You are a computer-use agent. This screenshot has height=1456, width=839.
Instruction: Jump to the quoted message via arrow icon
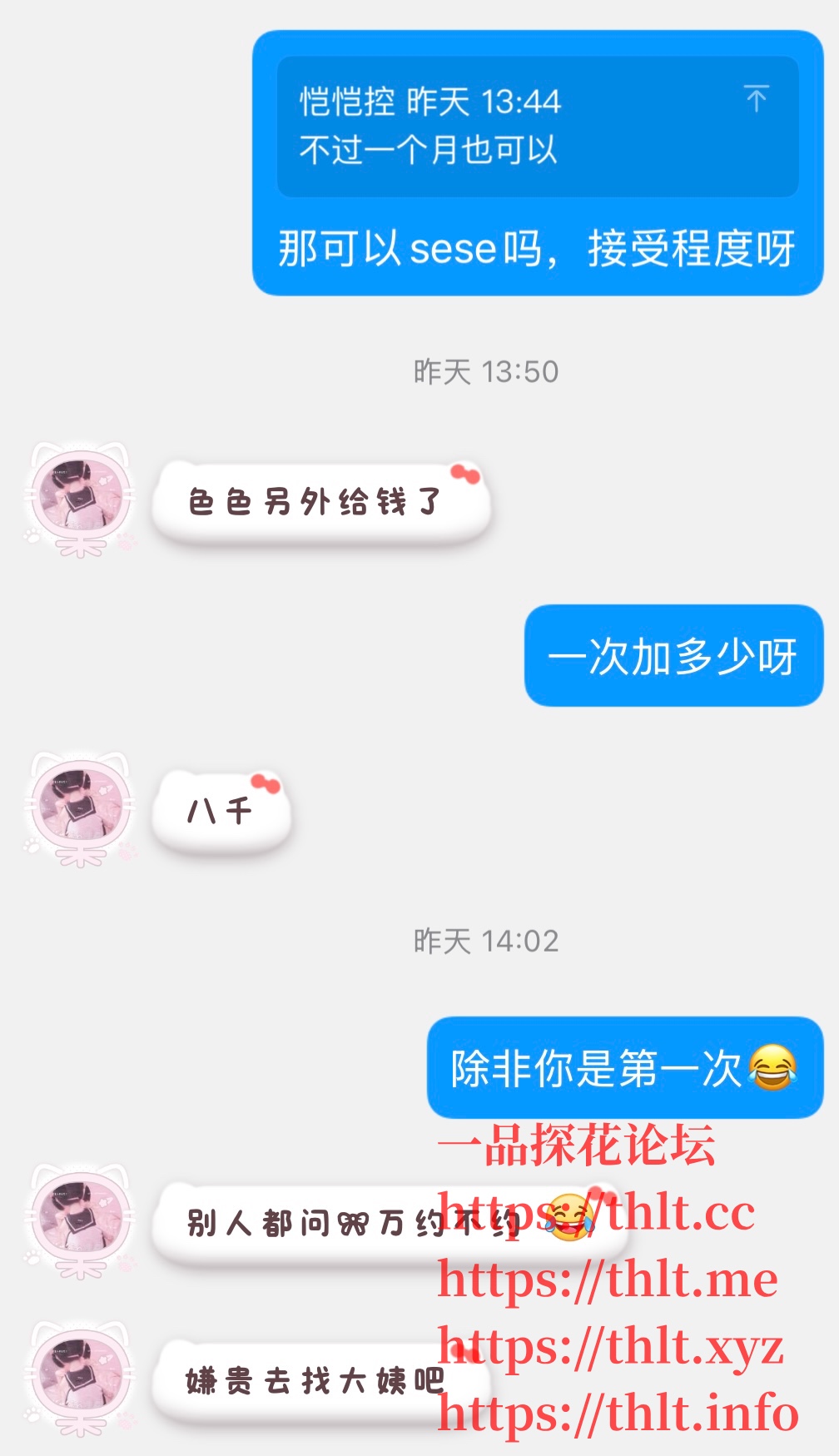coord(756,99)
